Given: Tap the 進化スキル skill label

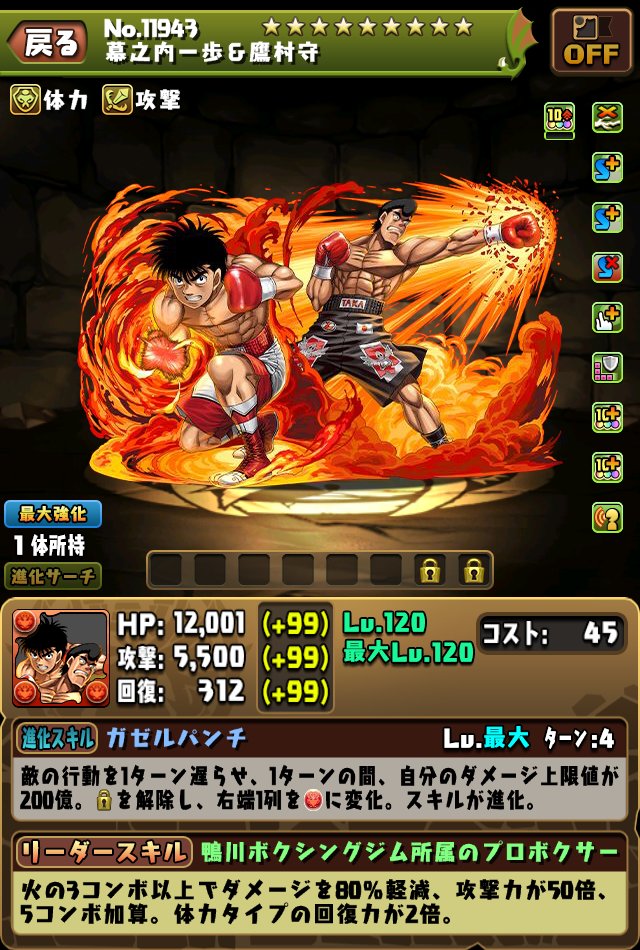Looking at the screenshot, I should 56,739.
